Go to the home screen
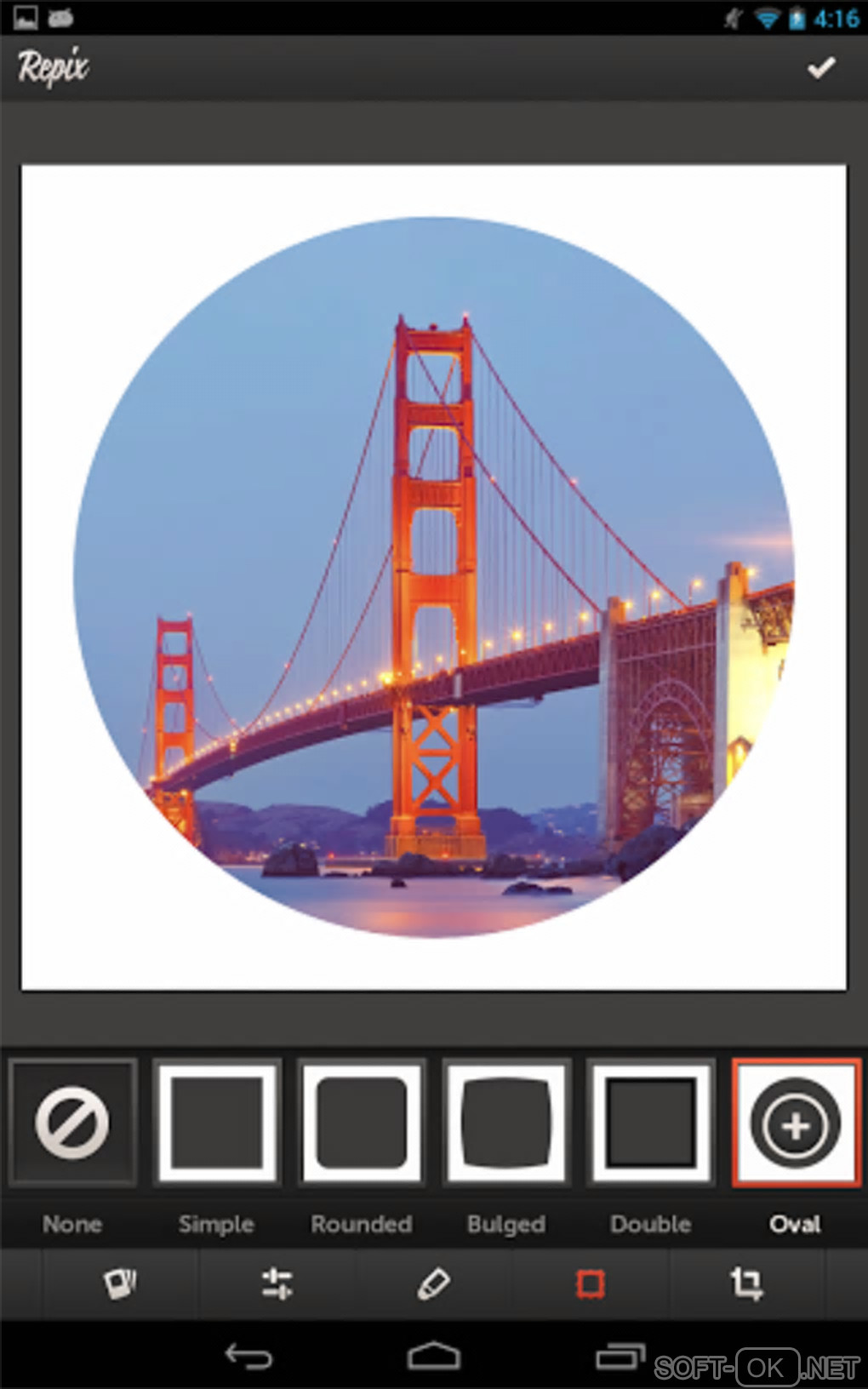 [x=433, y=1355]
